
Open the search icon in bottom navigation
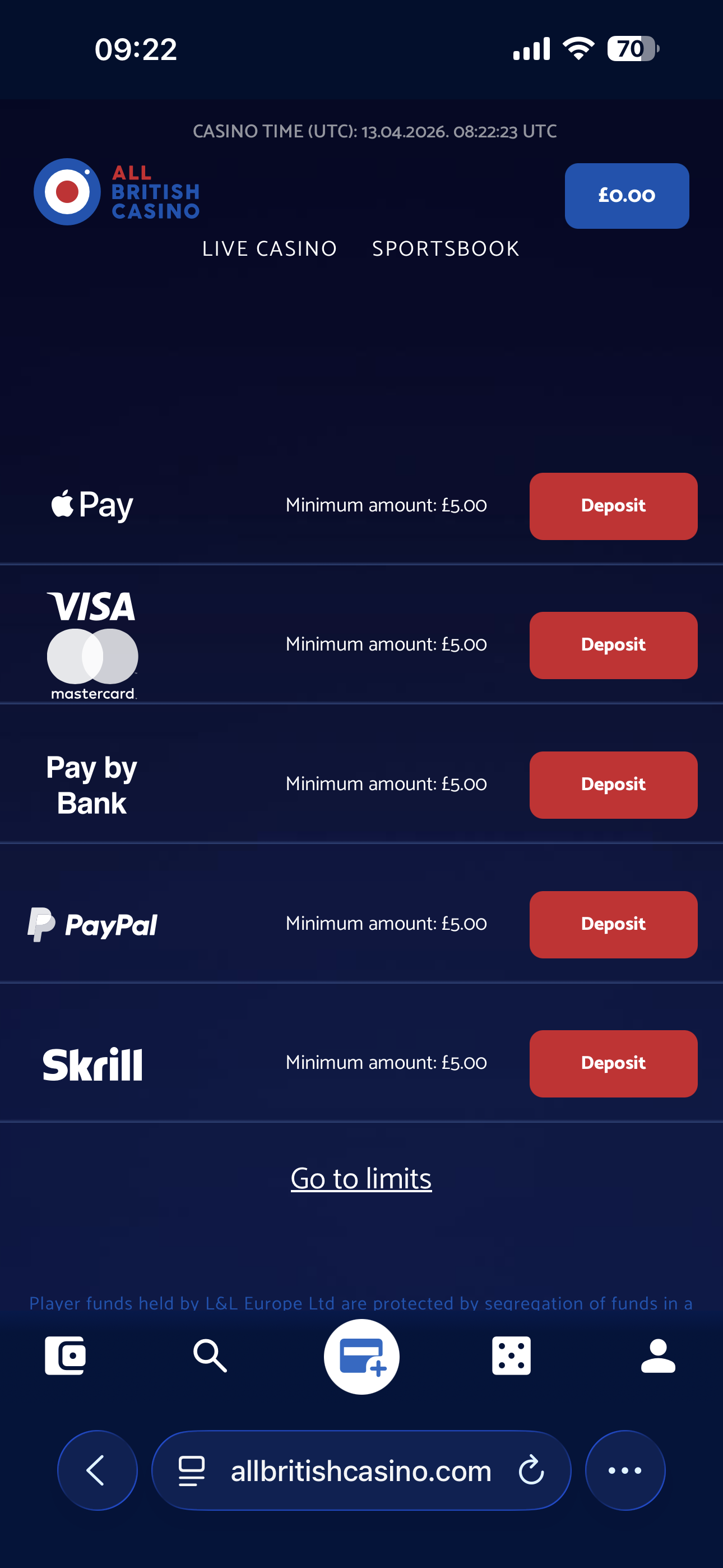(x=211, y=1357)
